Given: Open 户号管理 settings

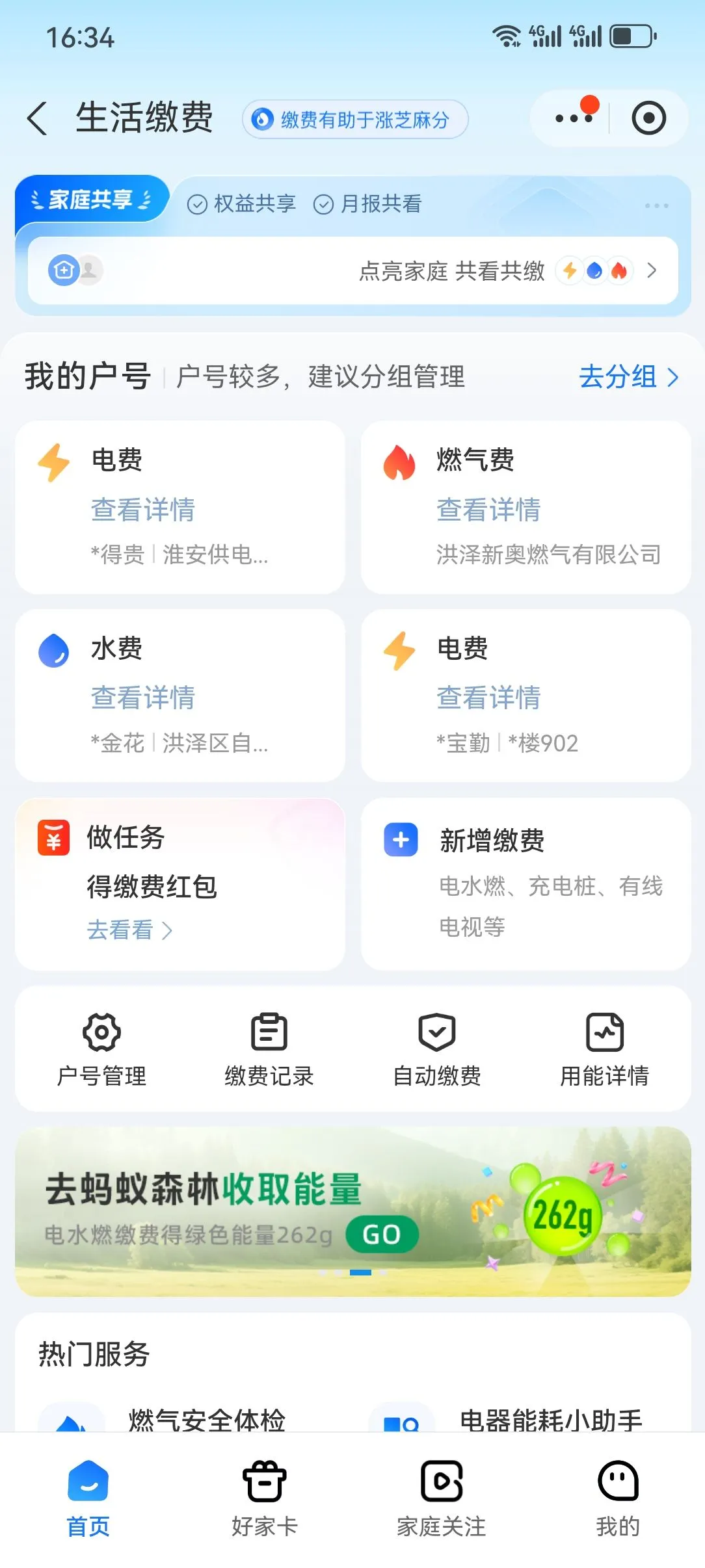Looking at the screenshot, I should tap(101, 1048).
